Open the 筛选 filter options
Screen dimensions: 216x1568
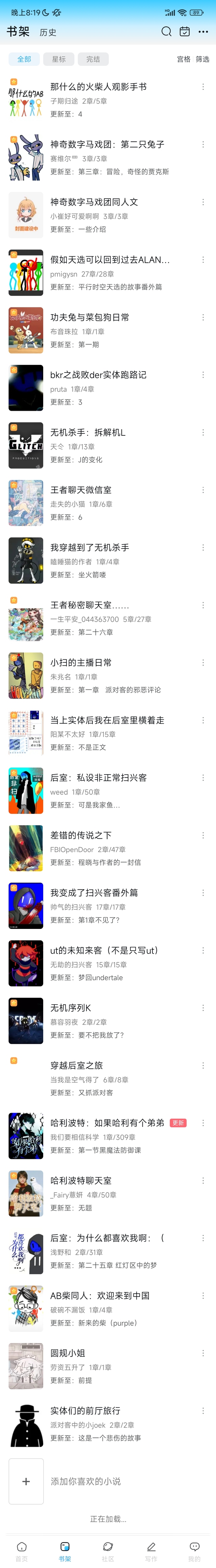(x=202, y=59)
